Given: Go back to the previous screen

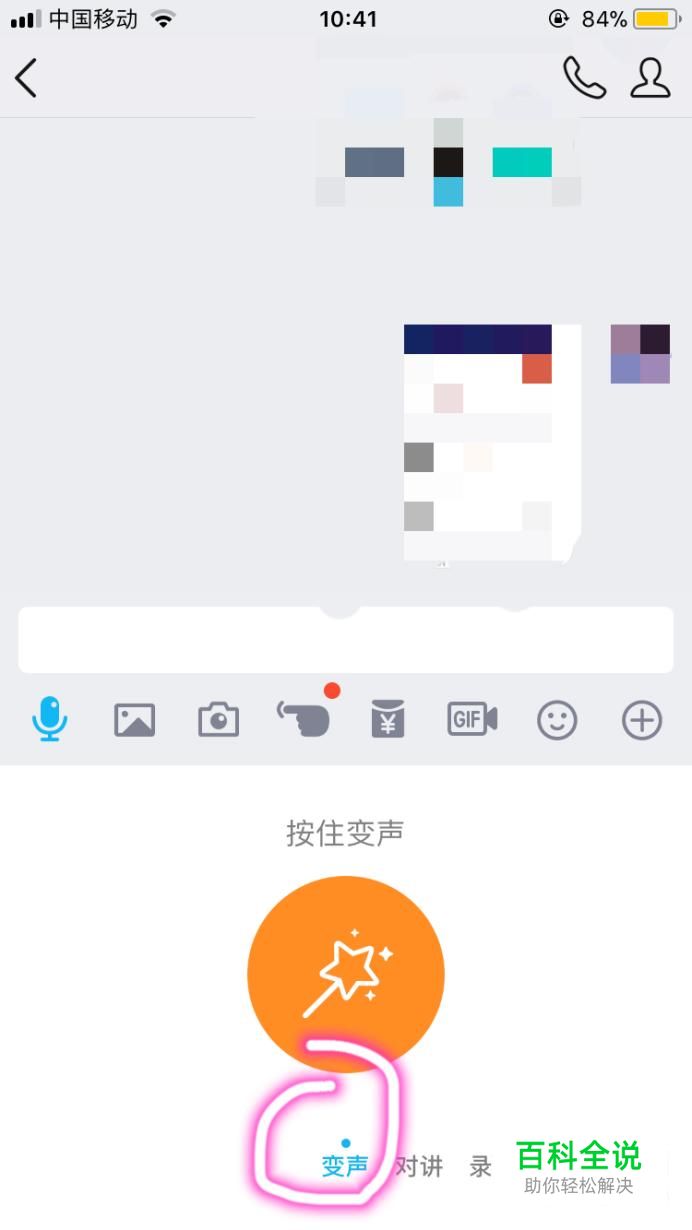Looking at the screenshot, I should 26,78.
